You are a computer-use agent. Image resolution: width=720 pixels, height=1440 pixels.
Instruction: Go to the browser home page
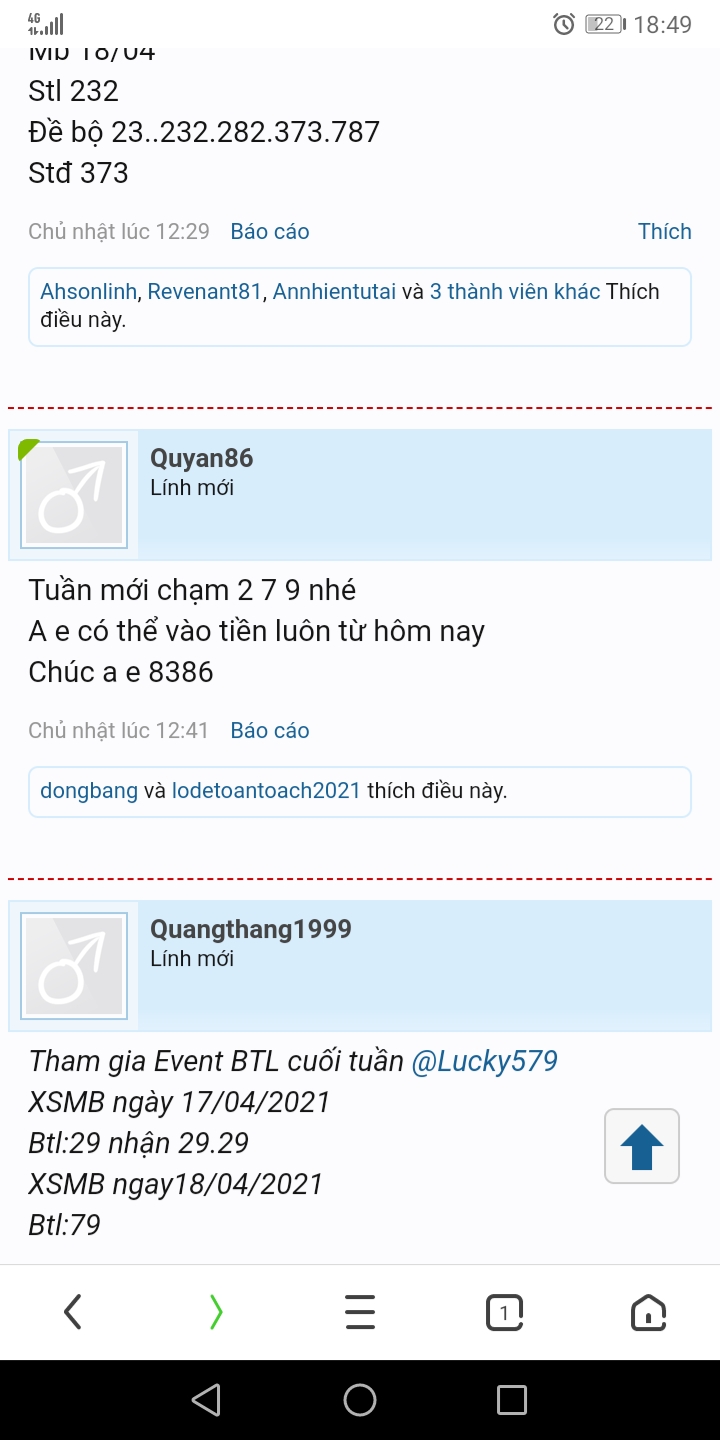(648, 1312)
